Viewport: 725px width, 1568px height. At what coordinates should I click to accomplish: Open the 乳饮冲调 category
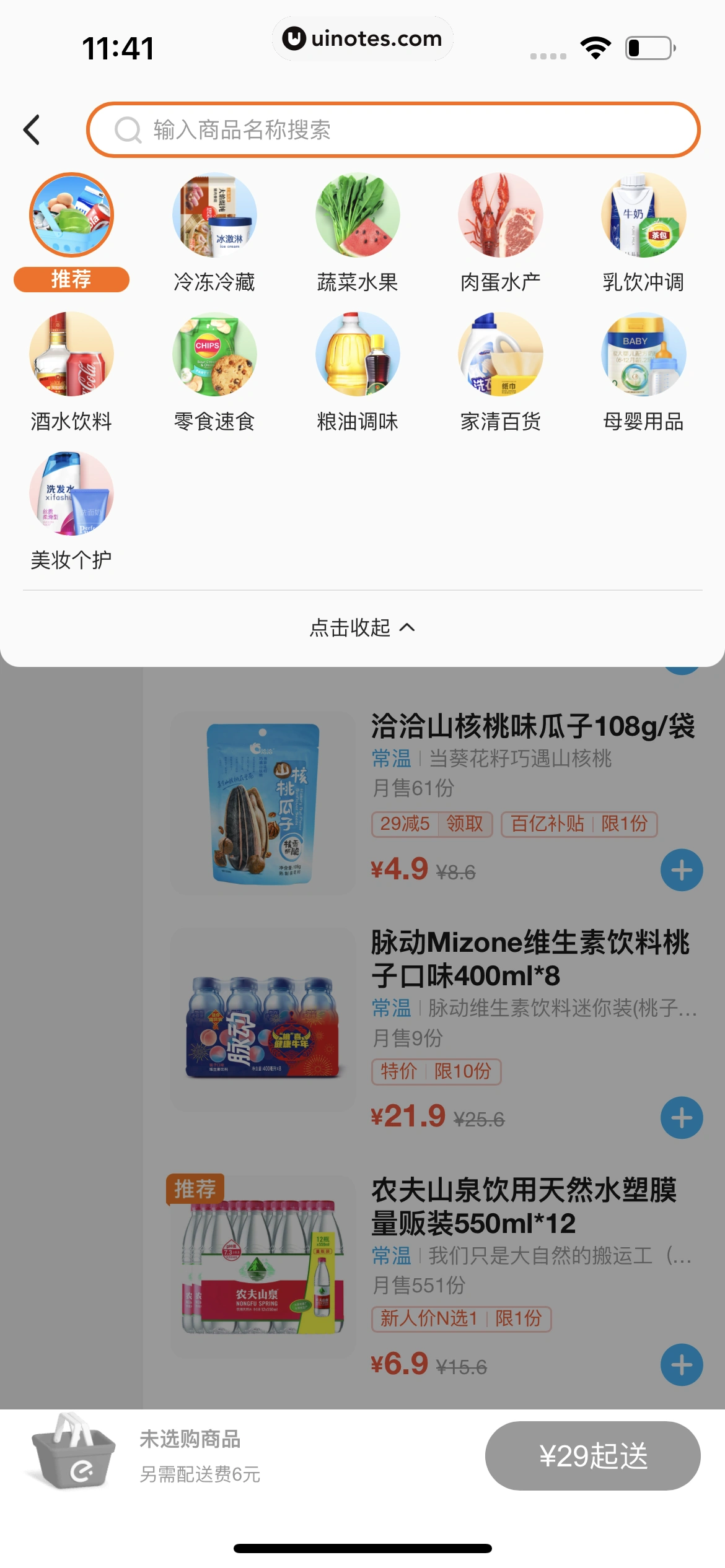click(643, 215)
